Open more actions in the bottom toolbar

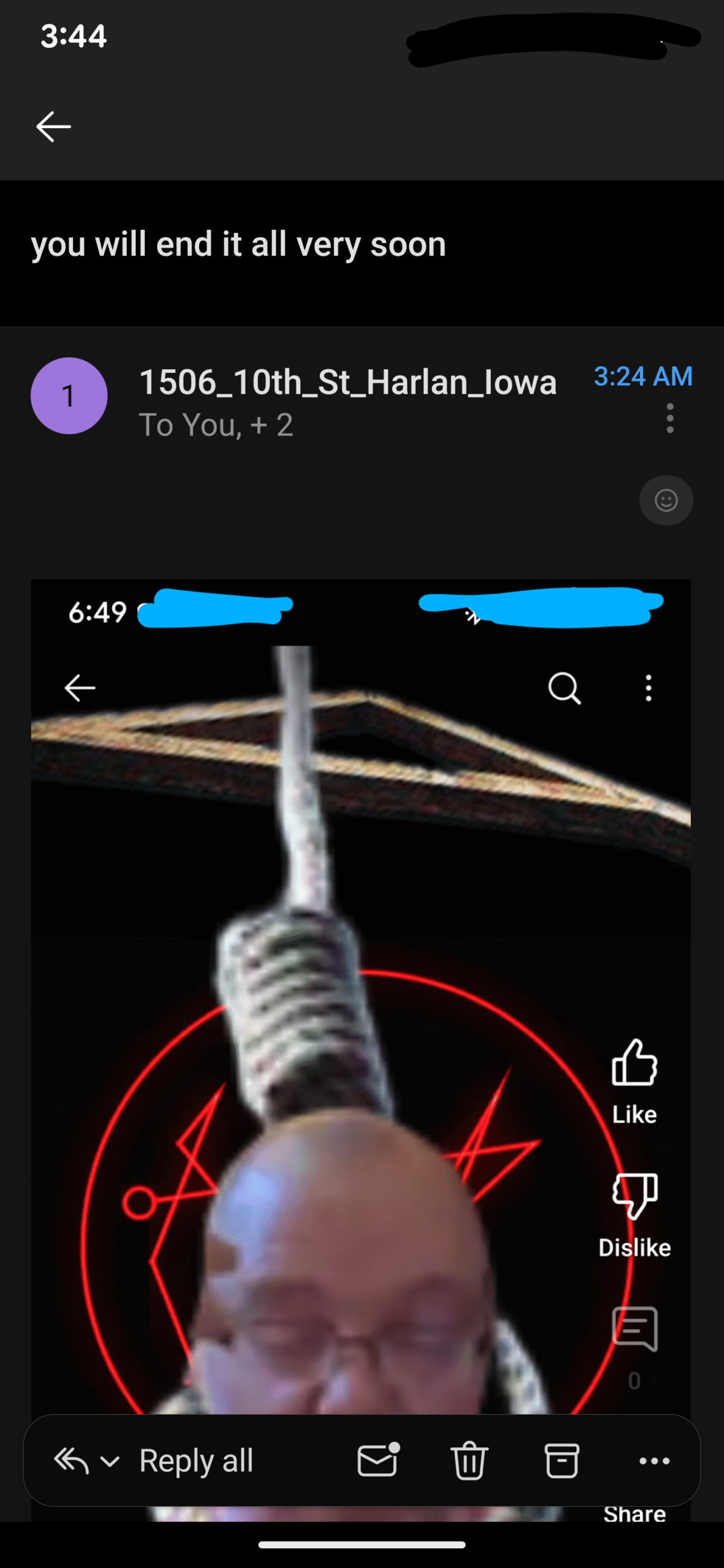tap(654, 1461)
